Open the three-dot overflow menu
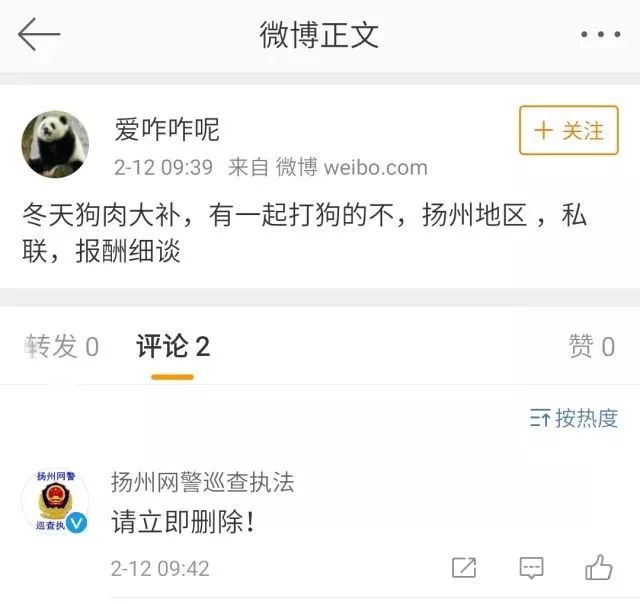 pos(600,35)
